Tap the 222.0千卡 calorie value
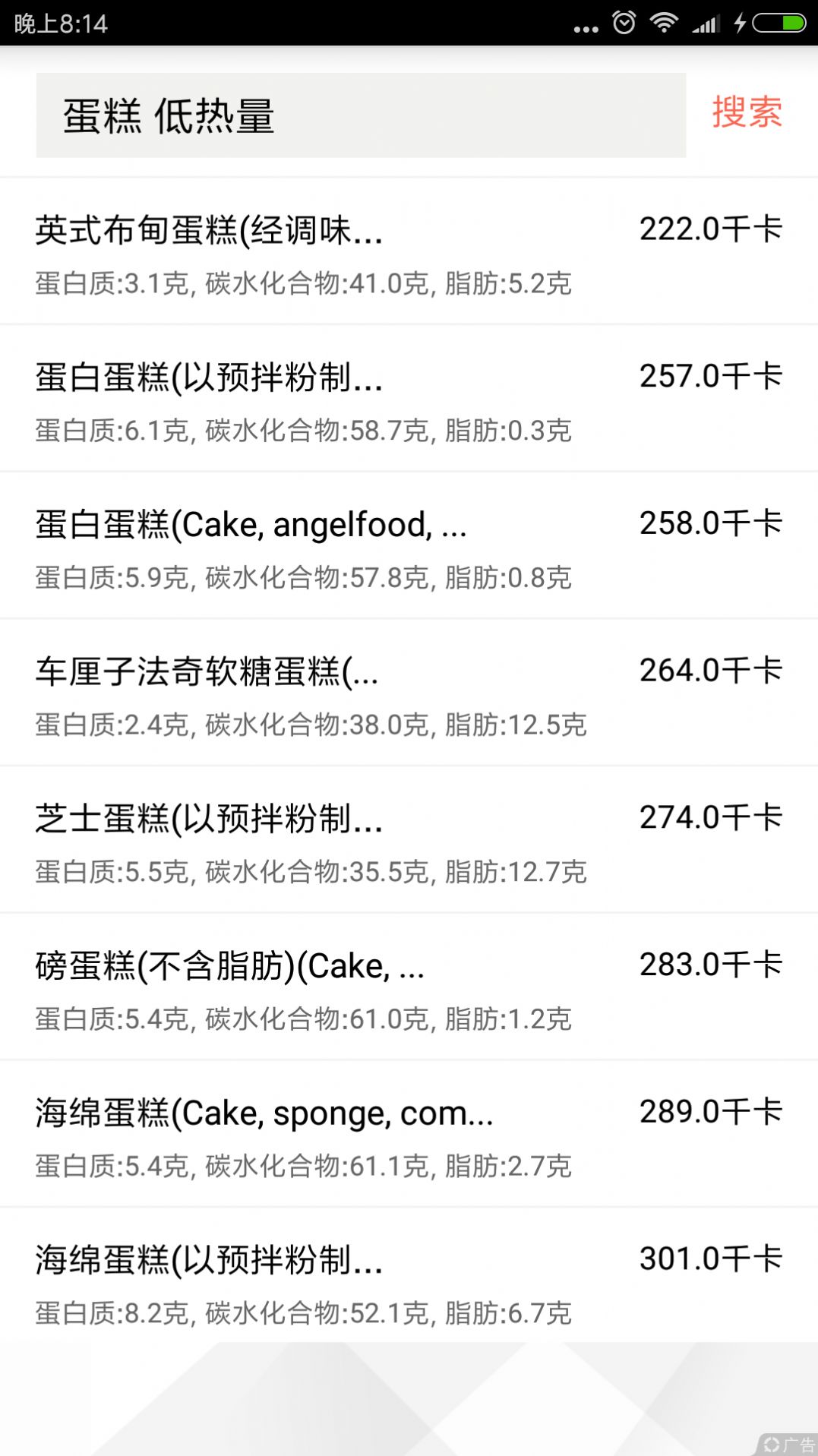The width and height of the screenshot is (818, 1456). tap(709, 228)
